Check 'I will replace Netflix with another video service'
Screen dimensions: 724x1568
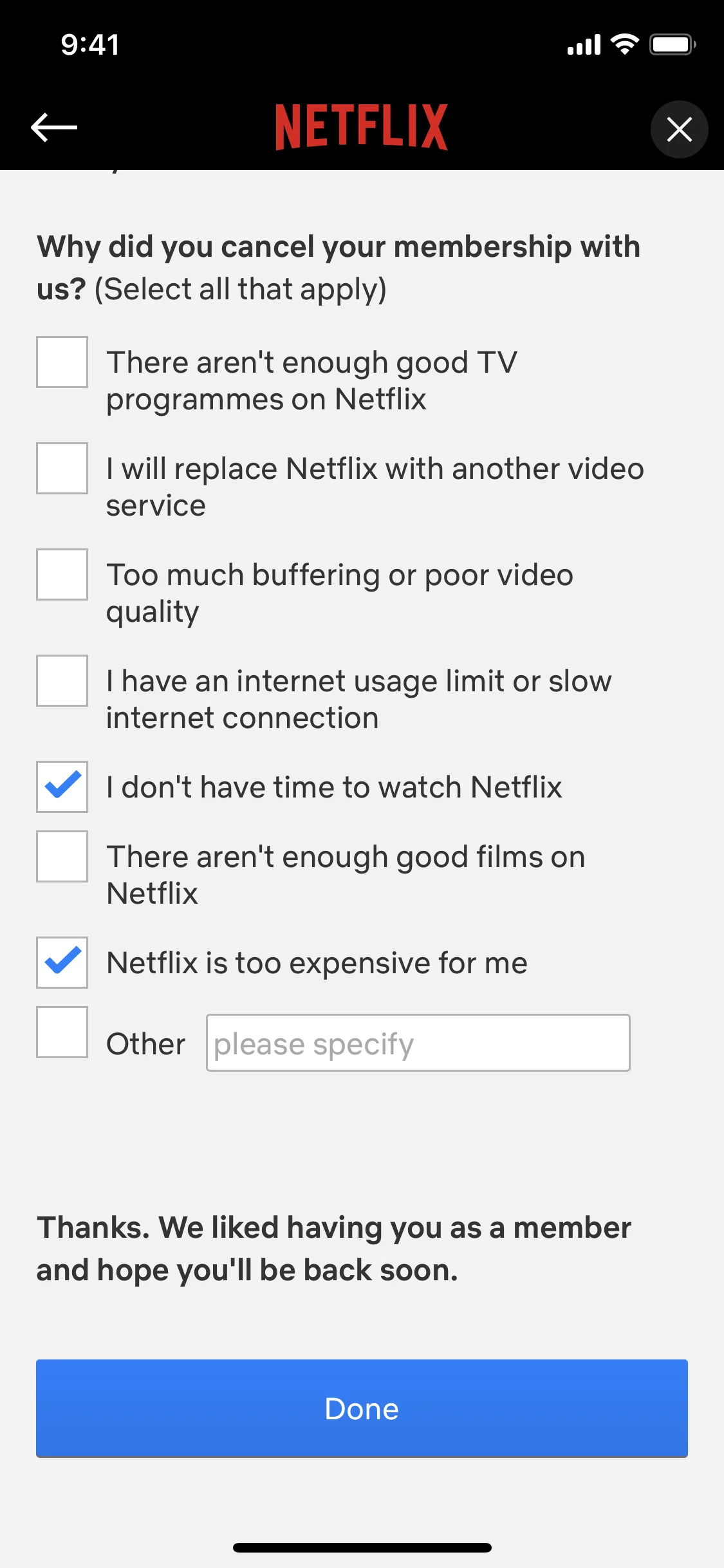62,469
